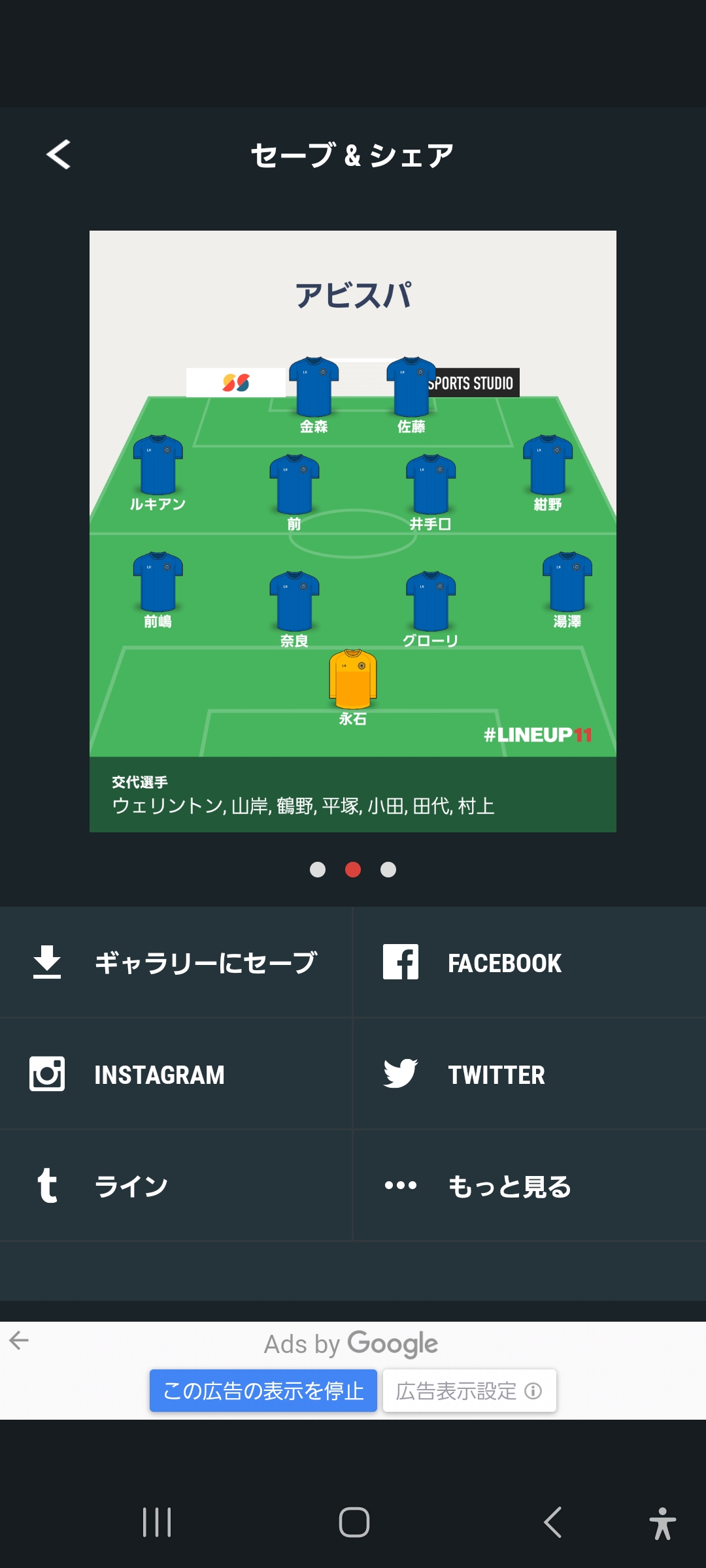
Task: Open the system recent apps view
Action: coord(157,1522)
